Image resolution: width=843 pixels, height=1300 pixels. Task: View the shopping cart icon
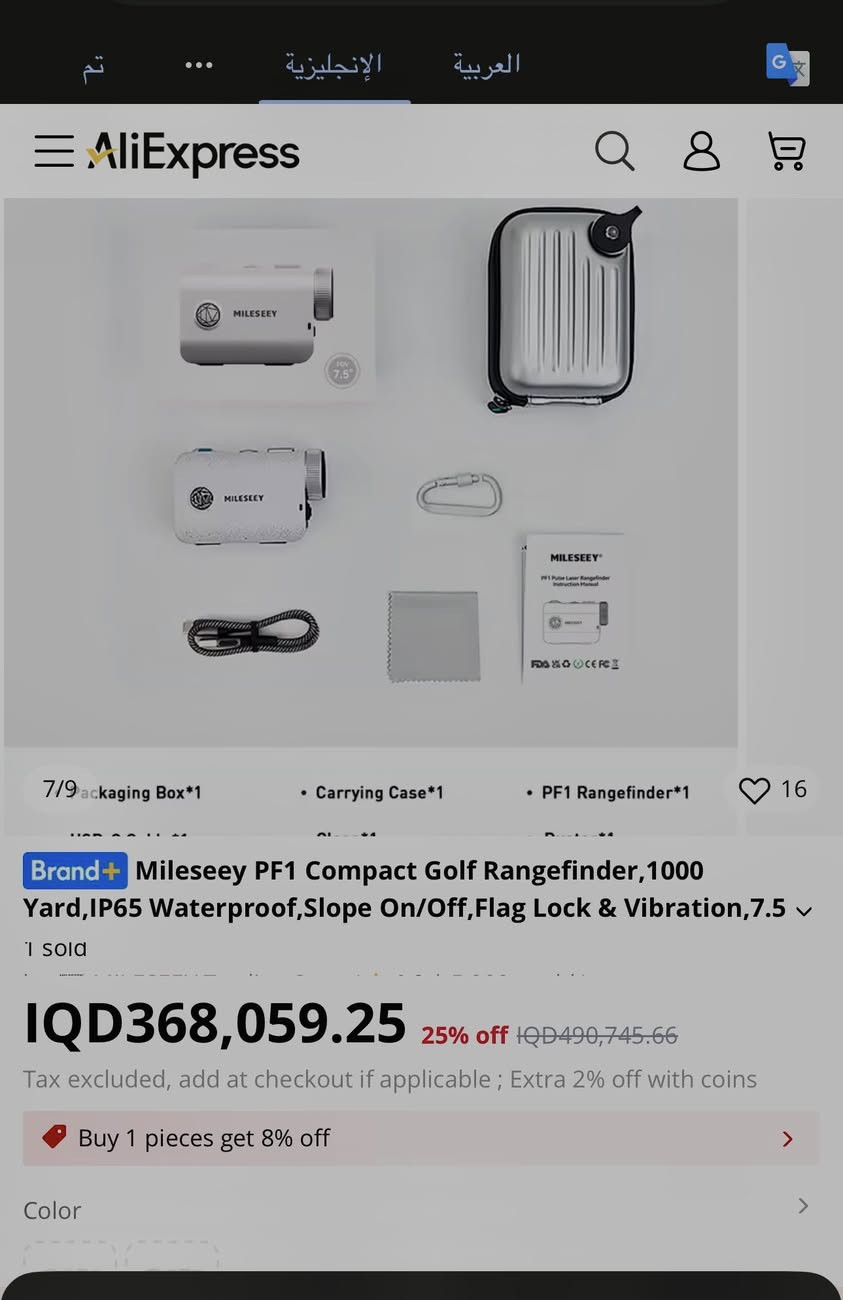coord(786,151)
